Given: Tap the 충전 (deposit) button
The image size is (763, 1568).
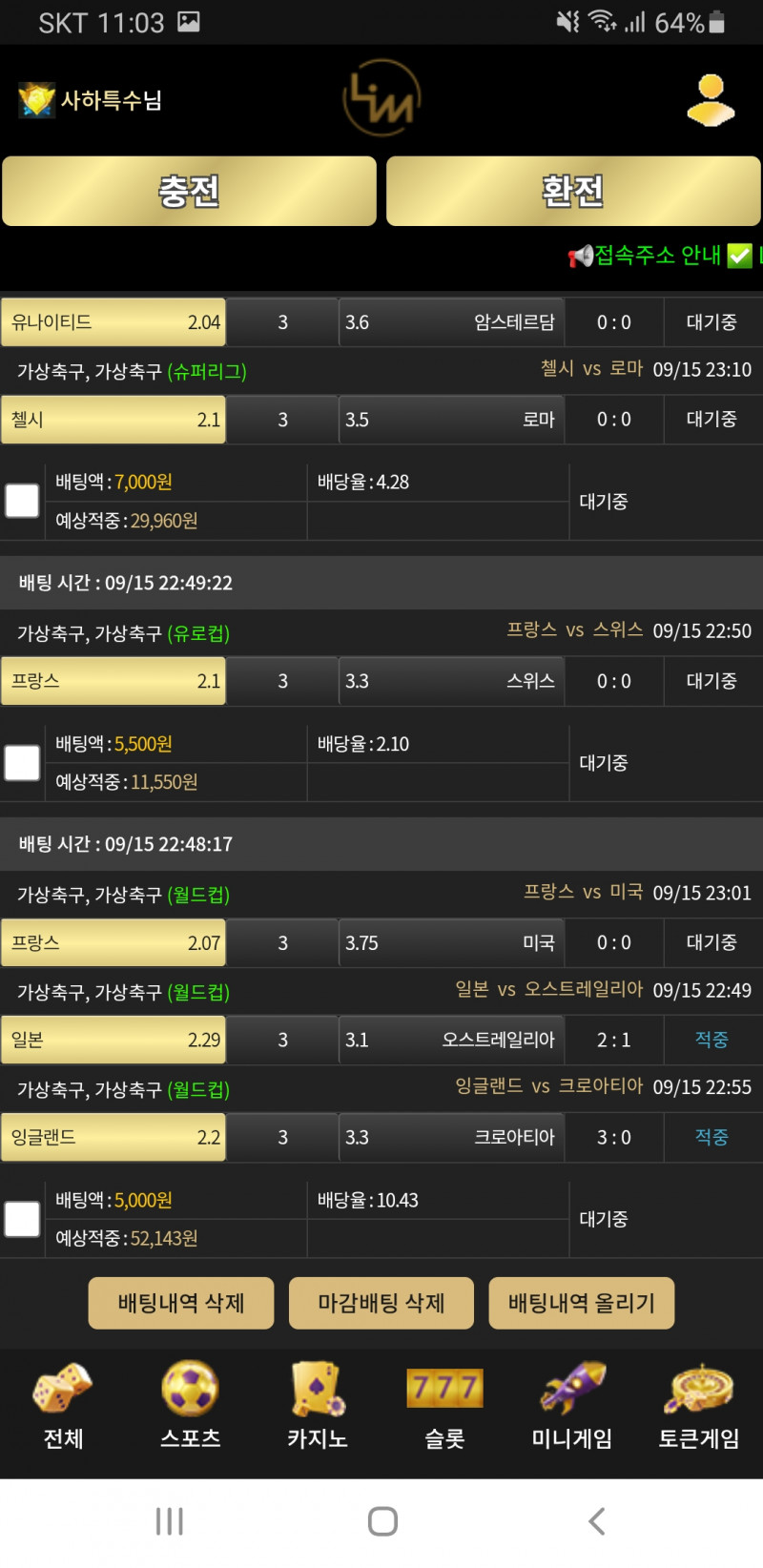Looking at the screenshot, I should click(189, 192).
